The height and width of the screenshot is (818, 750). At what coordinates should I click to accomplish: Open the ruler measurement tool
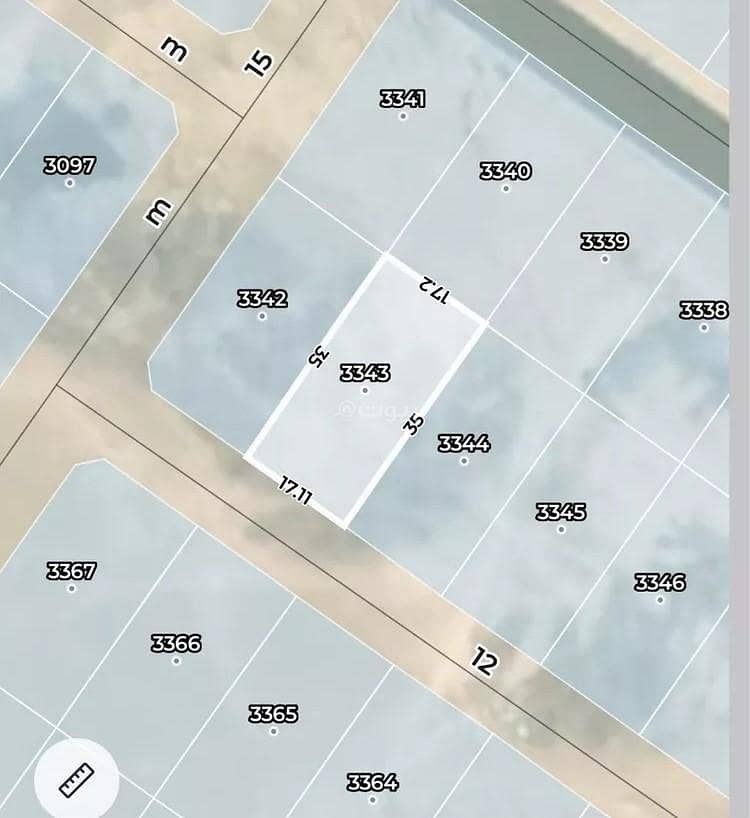(x=77, y=780)
